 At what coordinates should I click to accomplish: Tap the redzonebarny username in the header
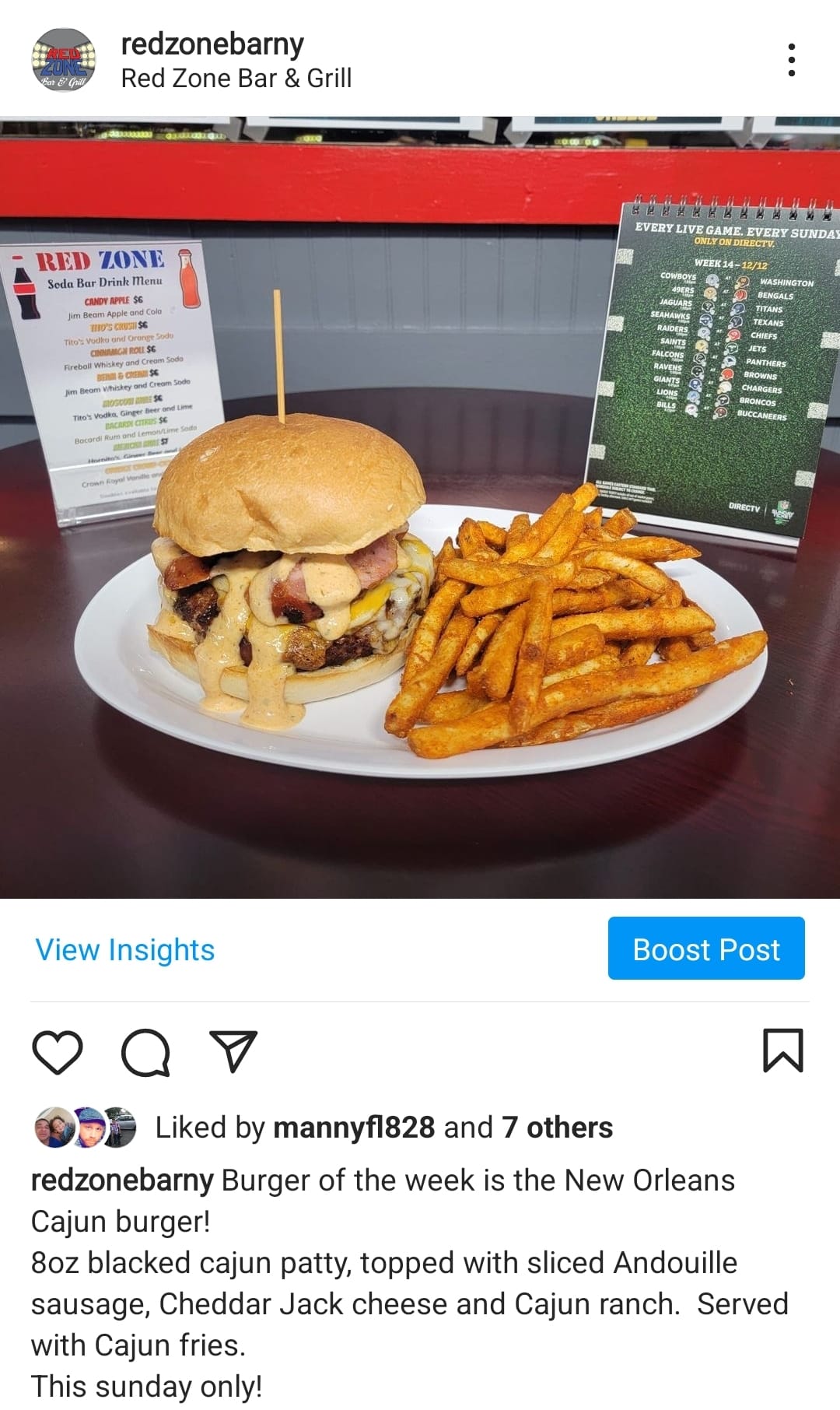point(212,44)
